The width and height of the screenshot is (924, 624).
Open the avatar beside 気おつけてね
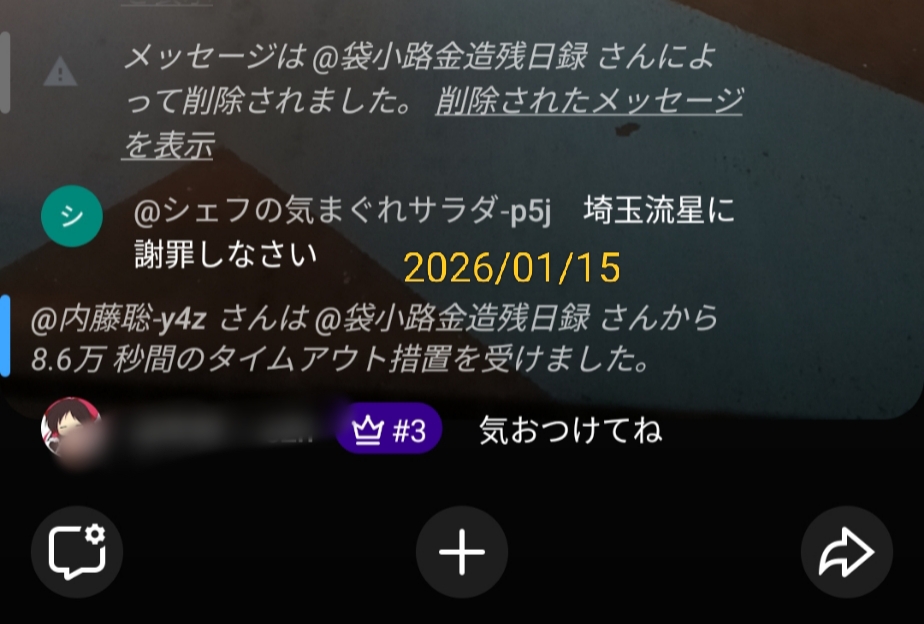coord(70,432)
